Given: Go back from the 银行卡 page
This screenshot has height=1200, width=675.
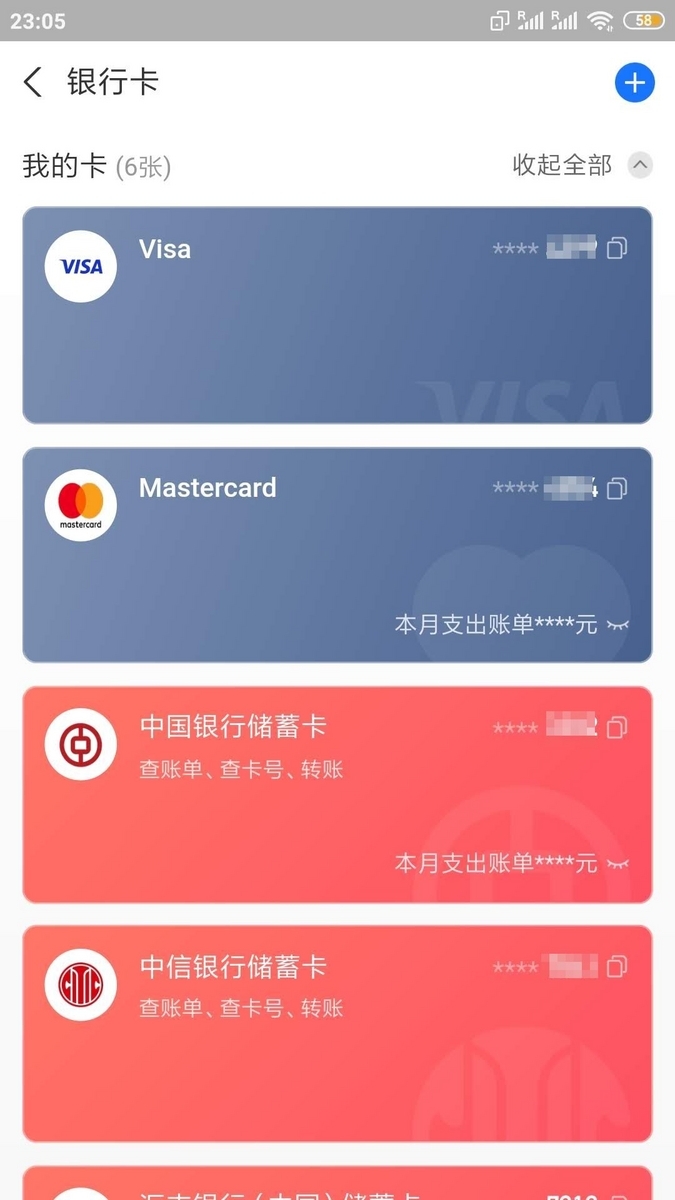Looking at the screenshot, I should [x=33, y=82].
